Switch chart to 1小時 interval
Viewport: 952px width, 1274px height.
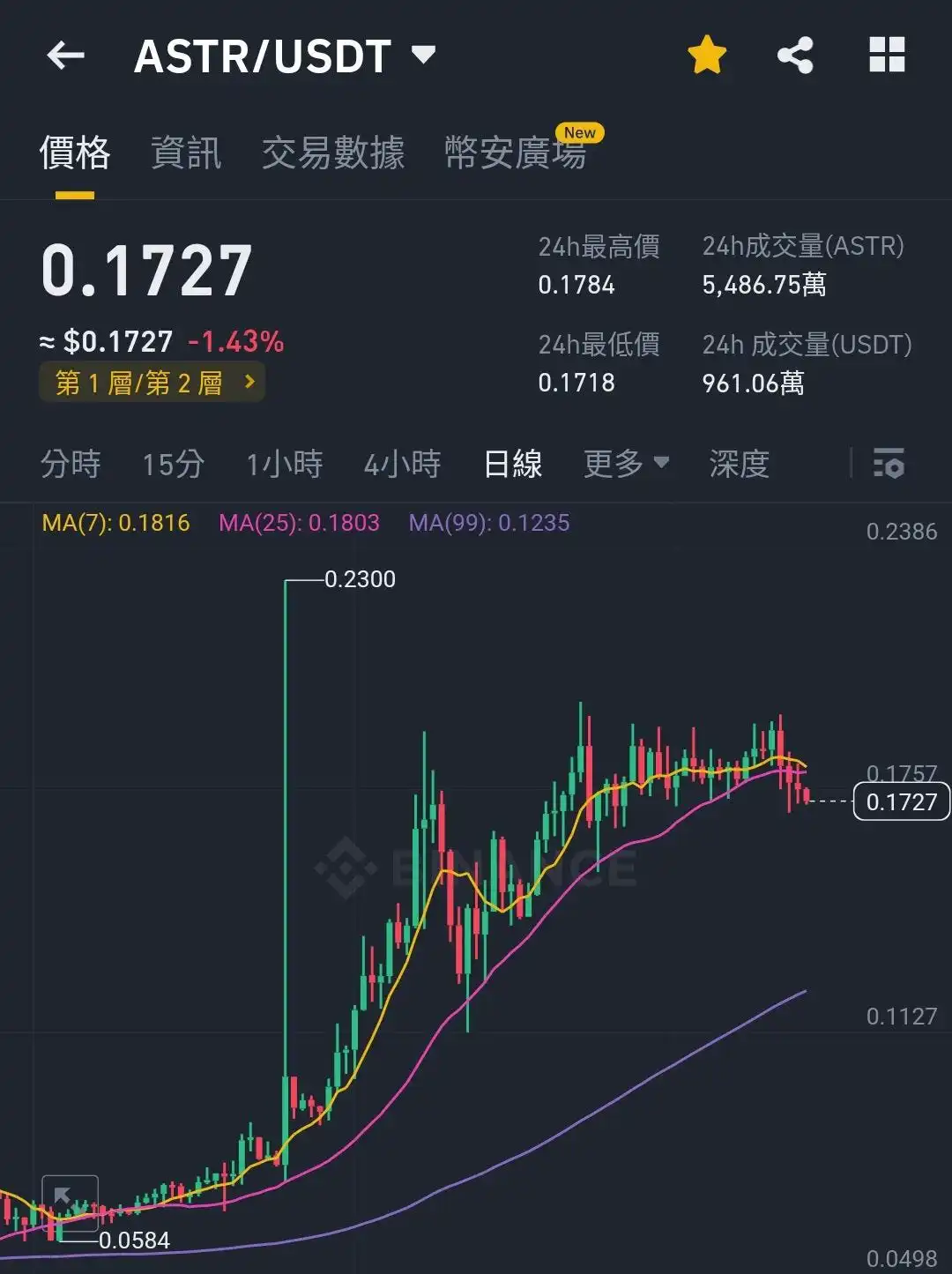[x=284, y=464]
